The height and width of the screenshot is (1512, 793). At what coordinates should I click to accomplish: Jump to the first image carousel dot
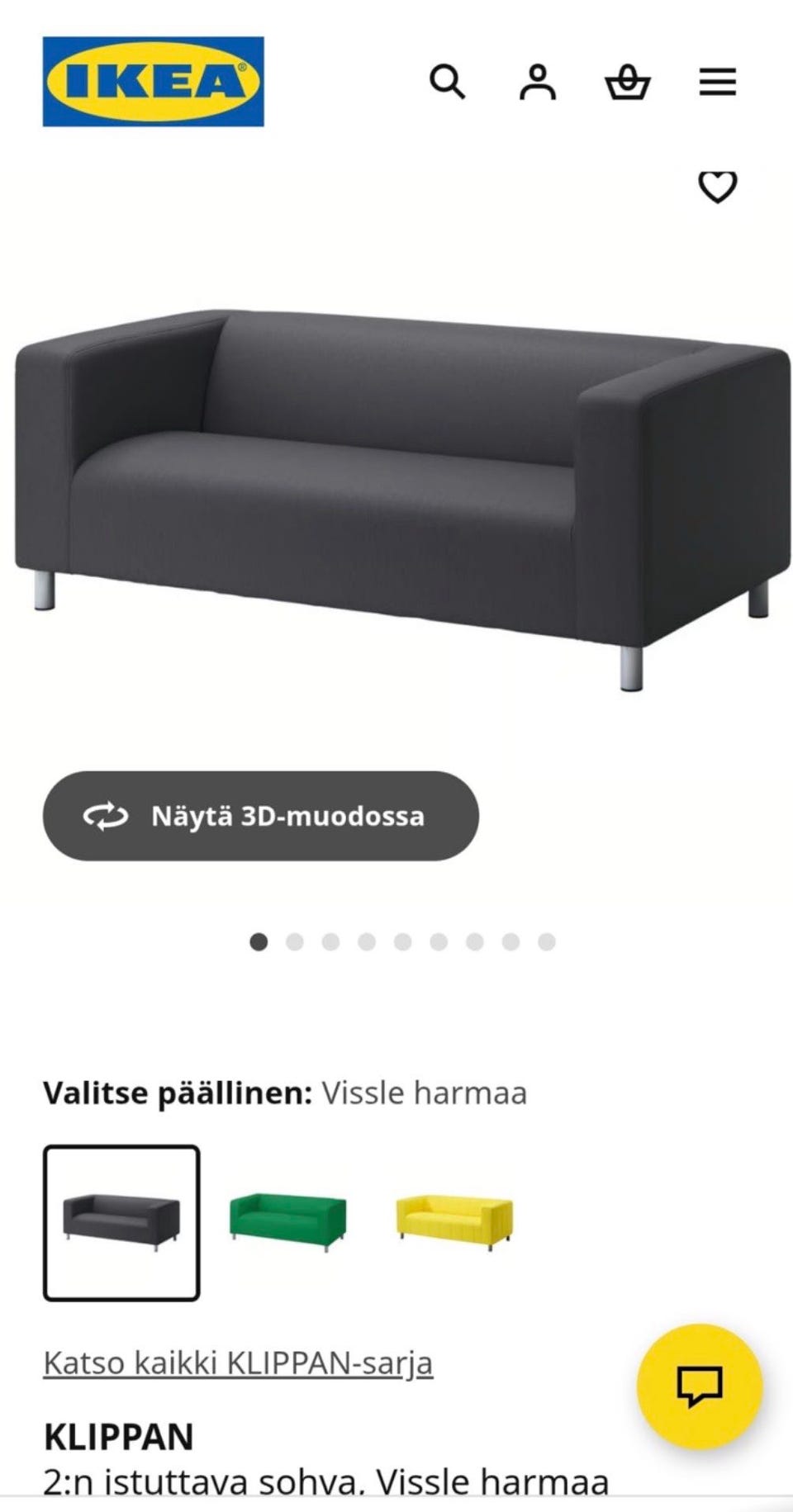pos(260,940)
